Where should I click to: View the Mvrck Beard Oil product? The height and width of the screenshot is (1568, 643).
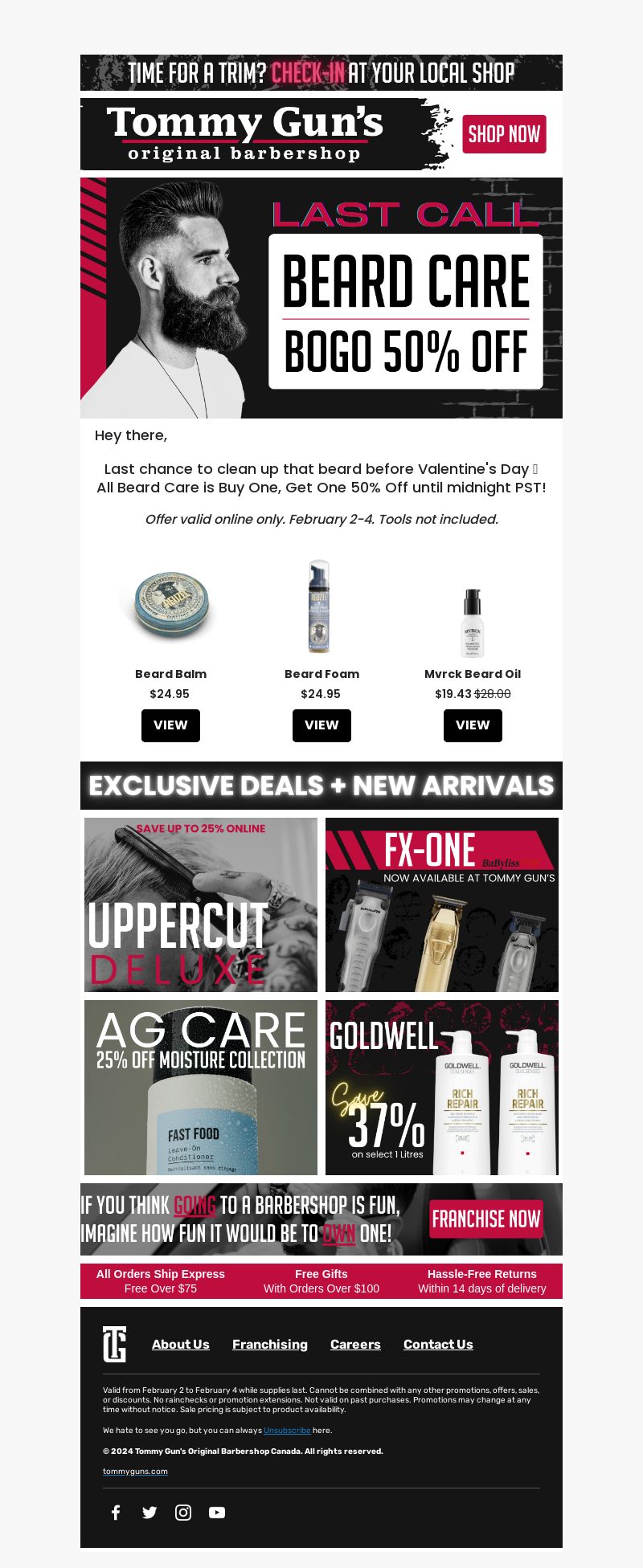point(473,725)
